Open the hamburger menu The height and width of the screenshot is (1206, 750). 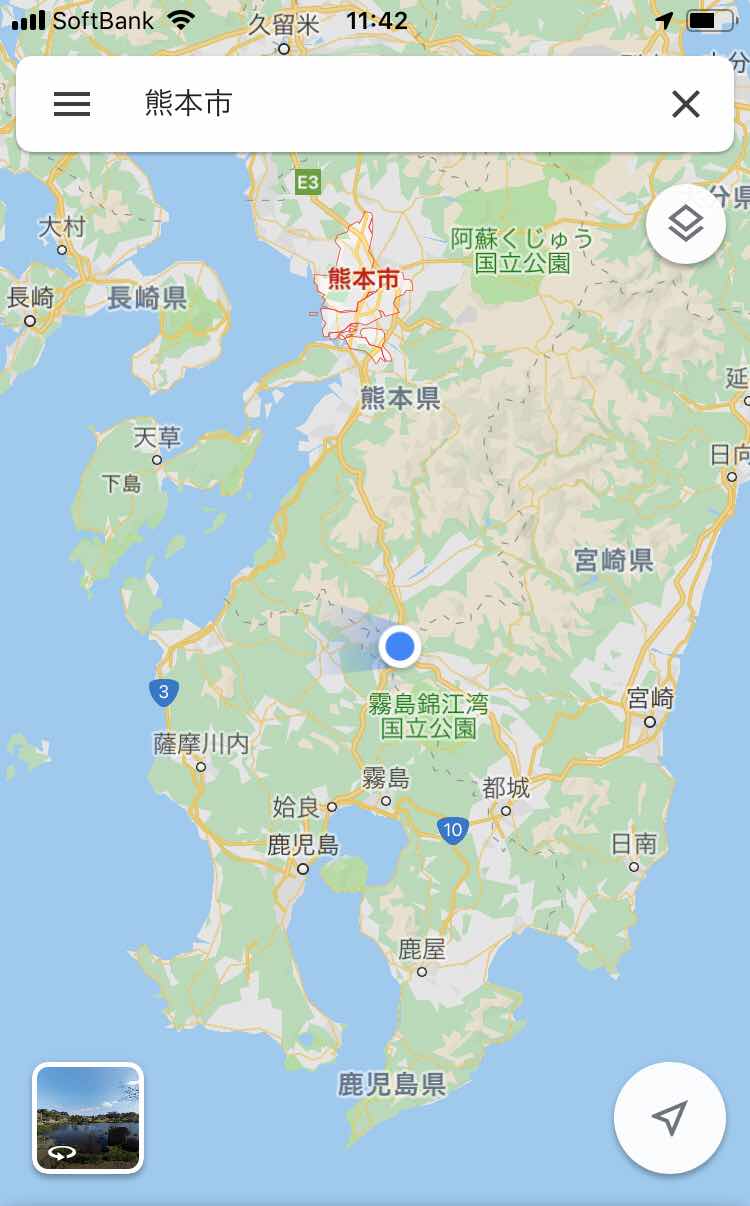[x=72, y=104]
